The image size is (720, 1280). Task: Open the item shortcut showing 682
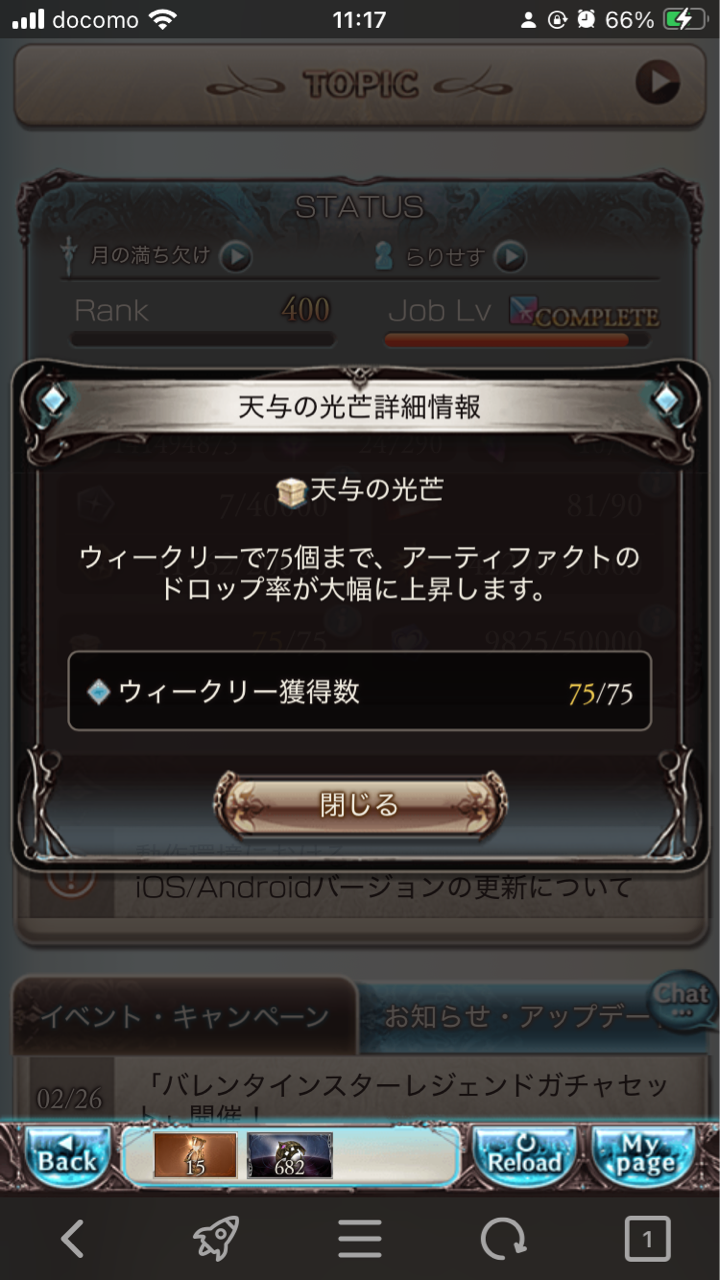290,1155
